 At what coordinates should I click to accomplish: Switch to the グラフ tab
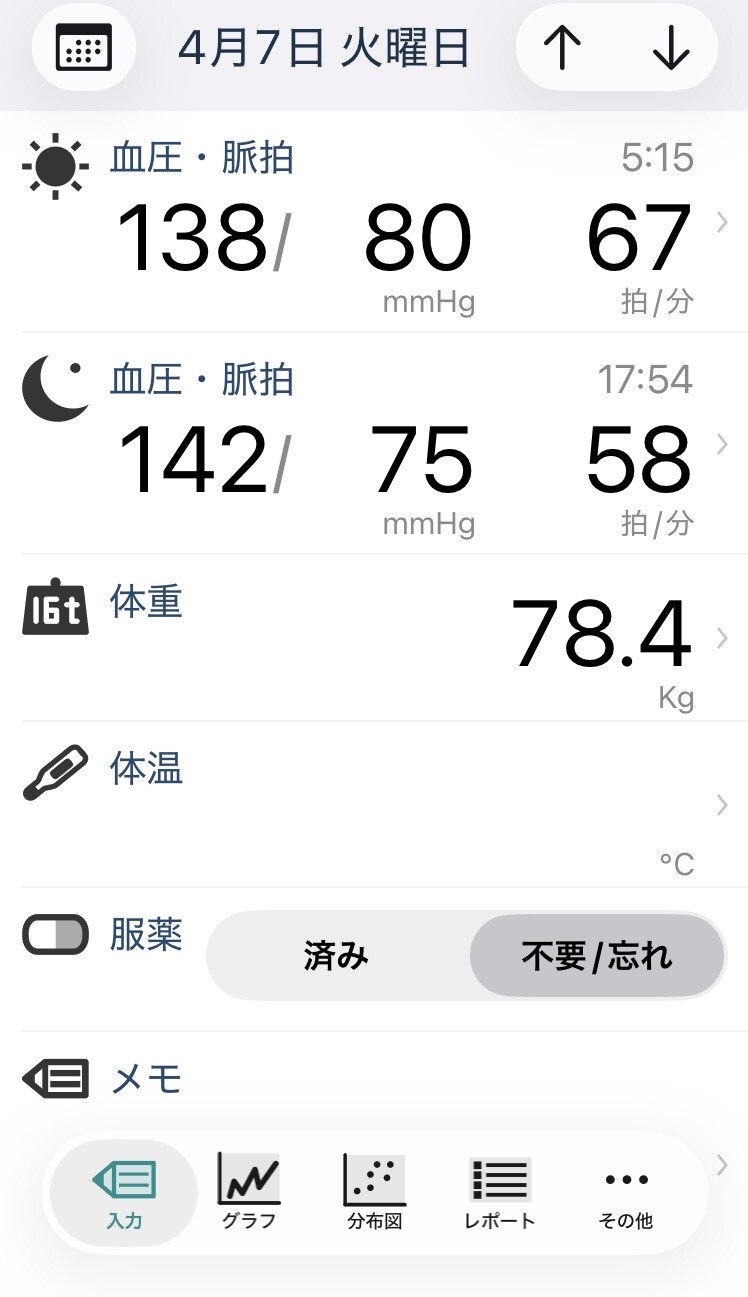[x=248, y=1192]
